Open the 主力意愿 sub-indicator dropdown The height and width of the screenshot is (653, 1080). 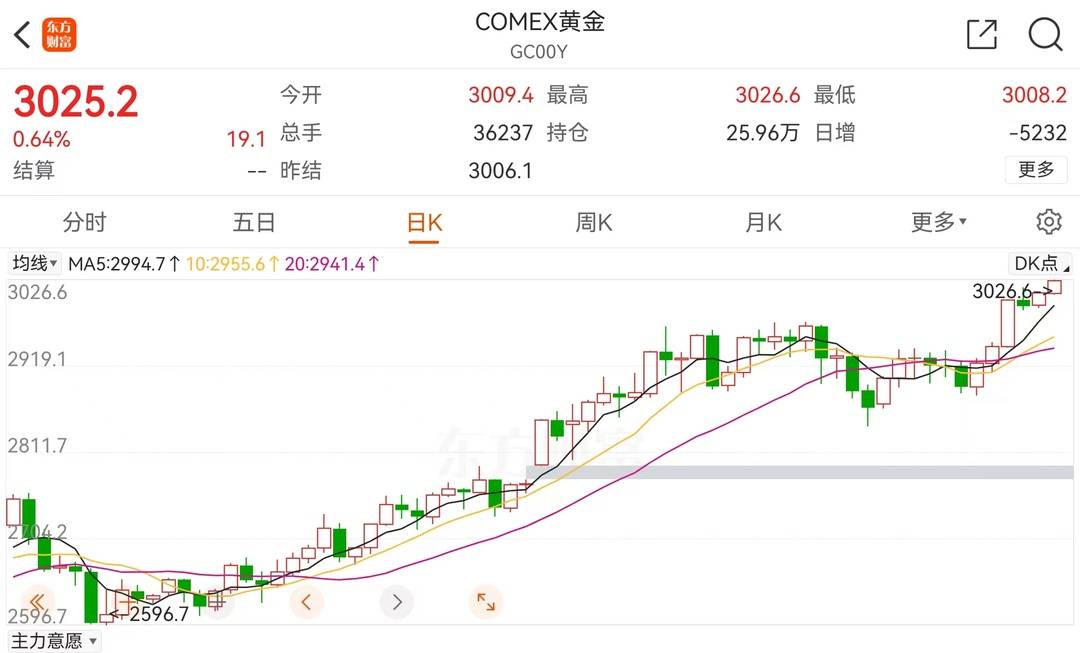tap(54, 641)
